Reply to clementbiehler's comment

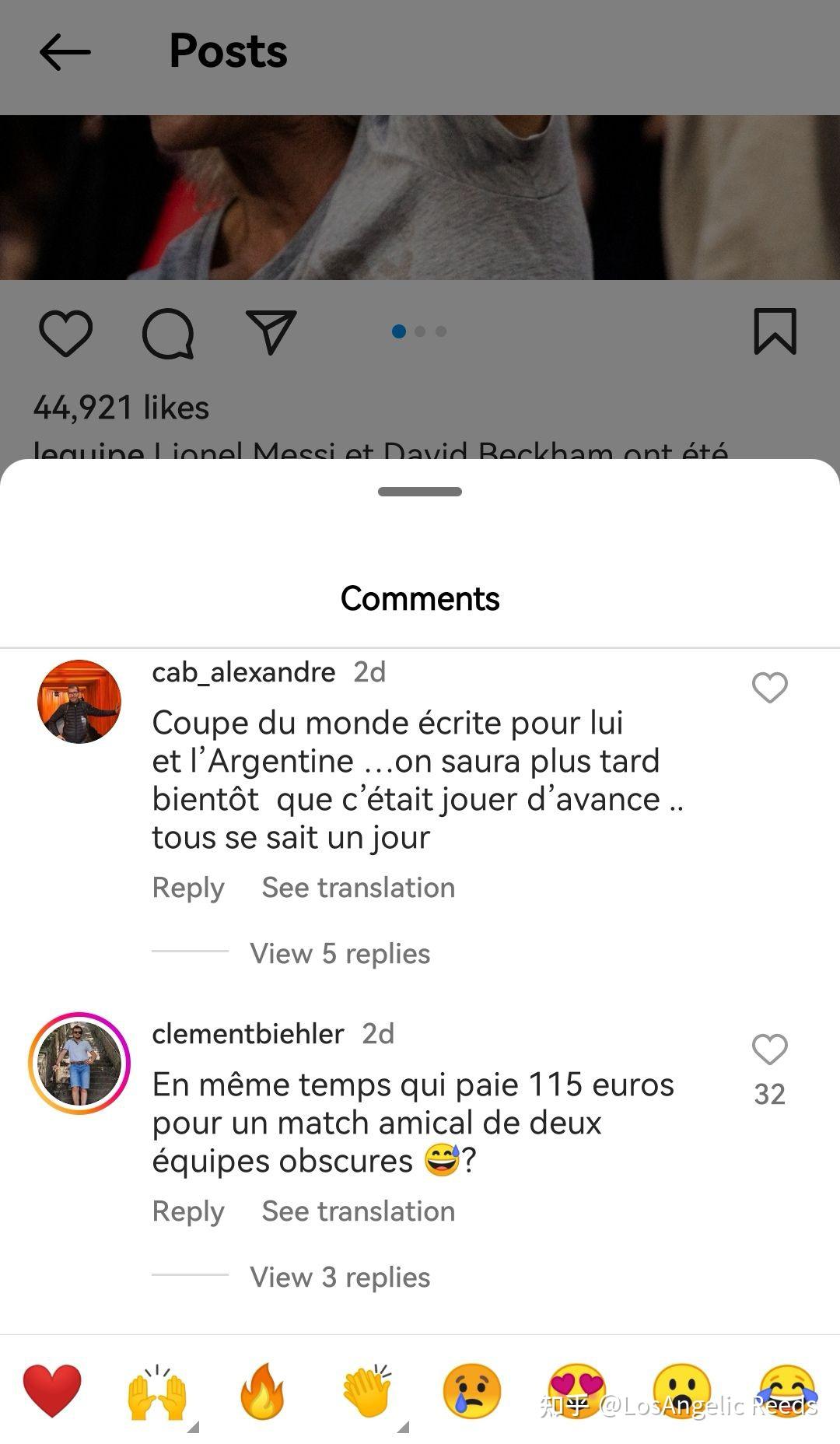187,1211
